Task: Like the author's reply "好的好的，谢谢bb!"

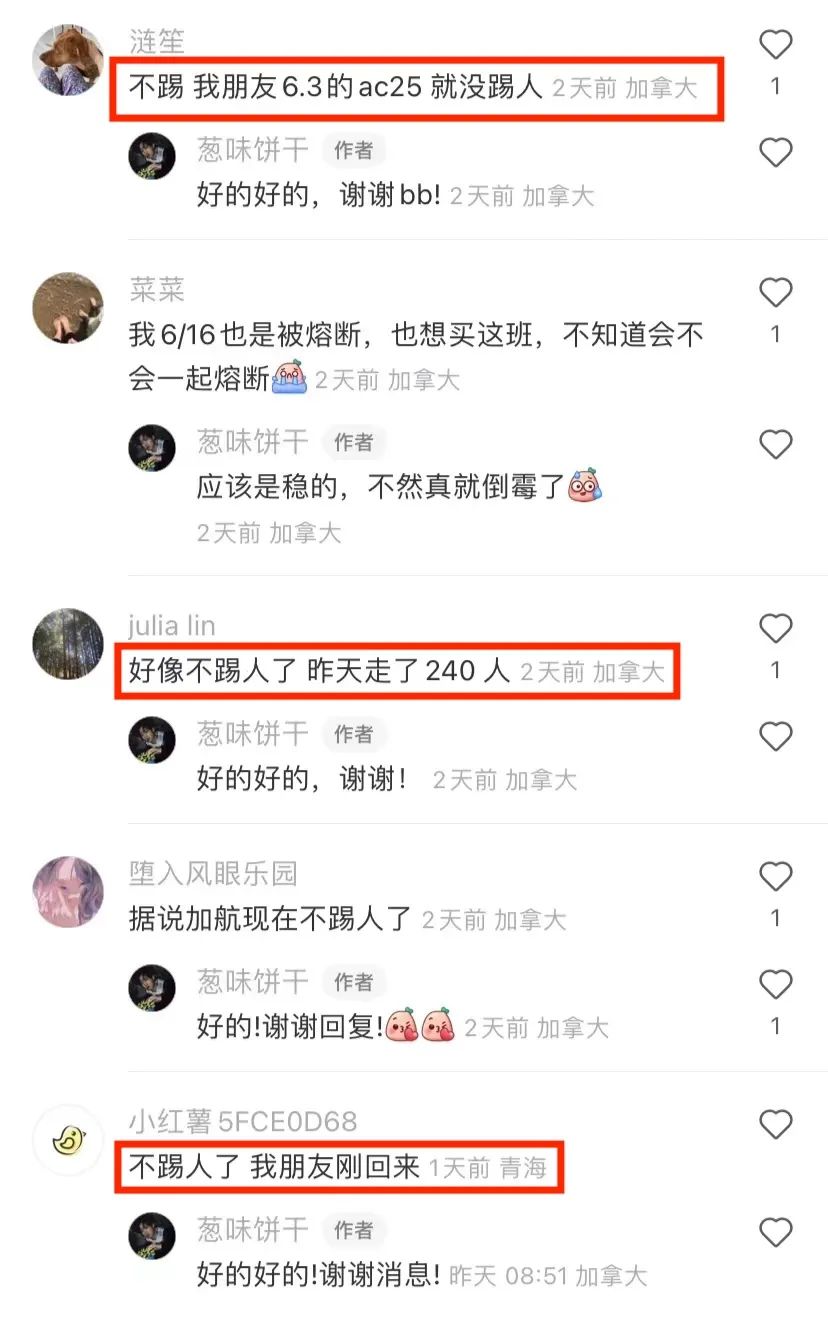Action: (x=775, y=153)
